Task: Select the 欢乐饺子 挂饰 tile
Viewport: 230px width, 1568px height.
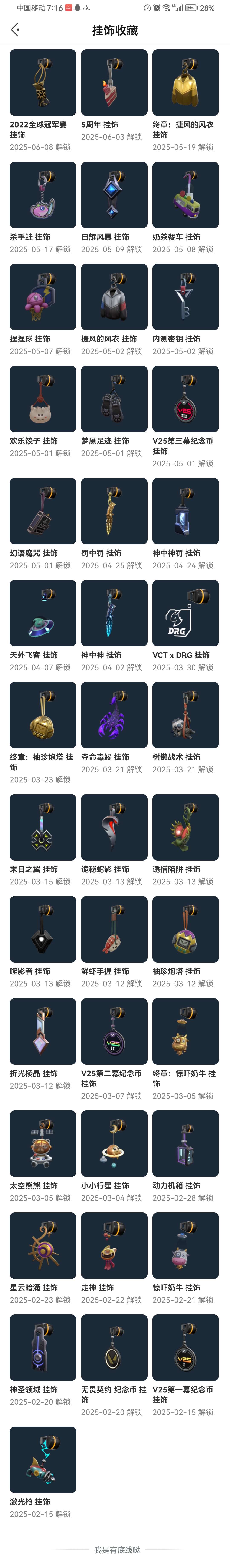Action: (43, 399)
